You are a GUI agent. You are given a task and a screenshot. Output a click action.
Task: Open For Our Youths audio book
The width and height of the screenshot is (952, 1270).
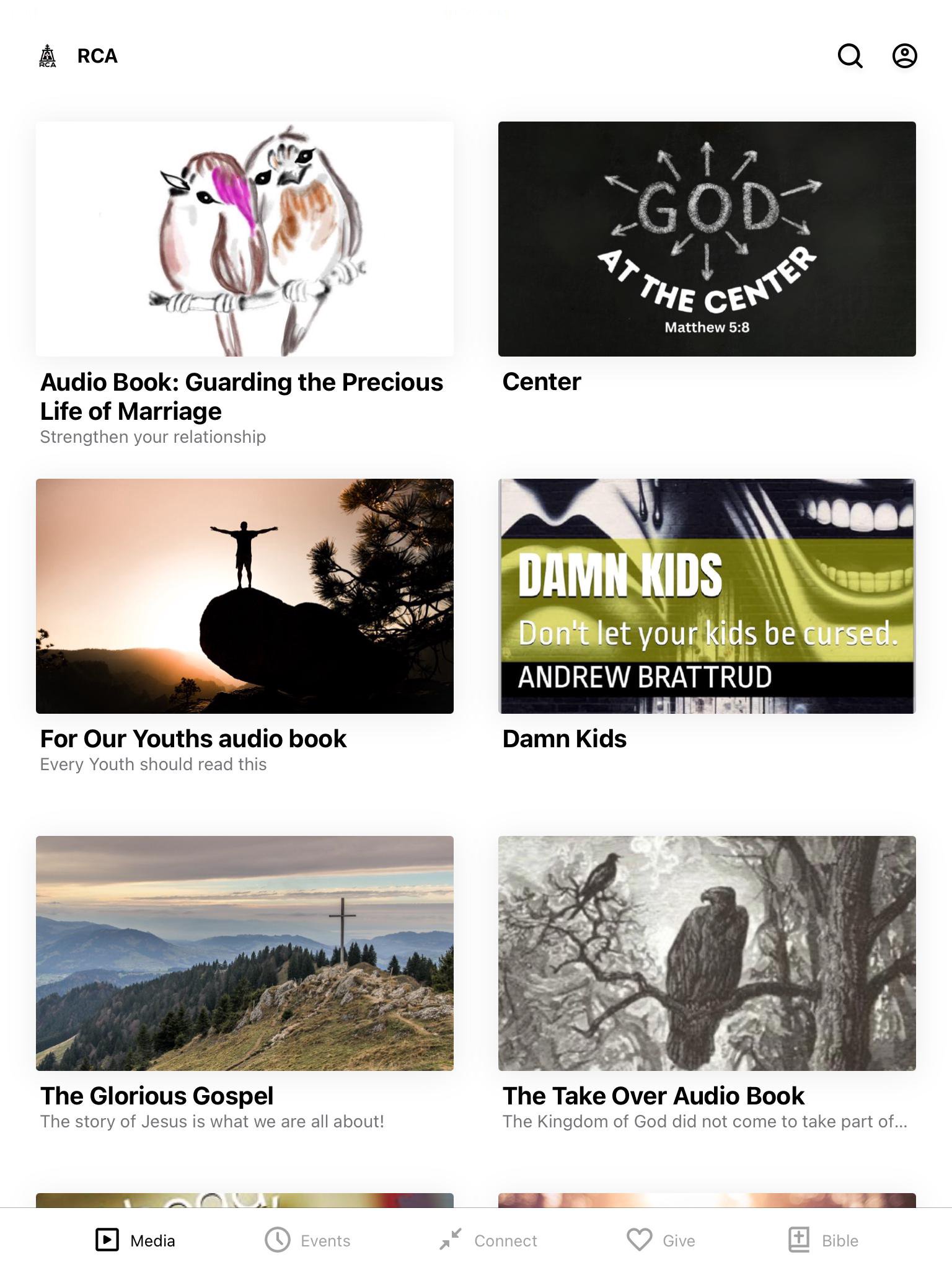click(245, 596)
